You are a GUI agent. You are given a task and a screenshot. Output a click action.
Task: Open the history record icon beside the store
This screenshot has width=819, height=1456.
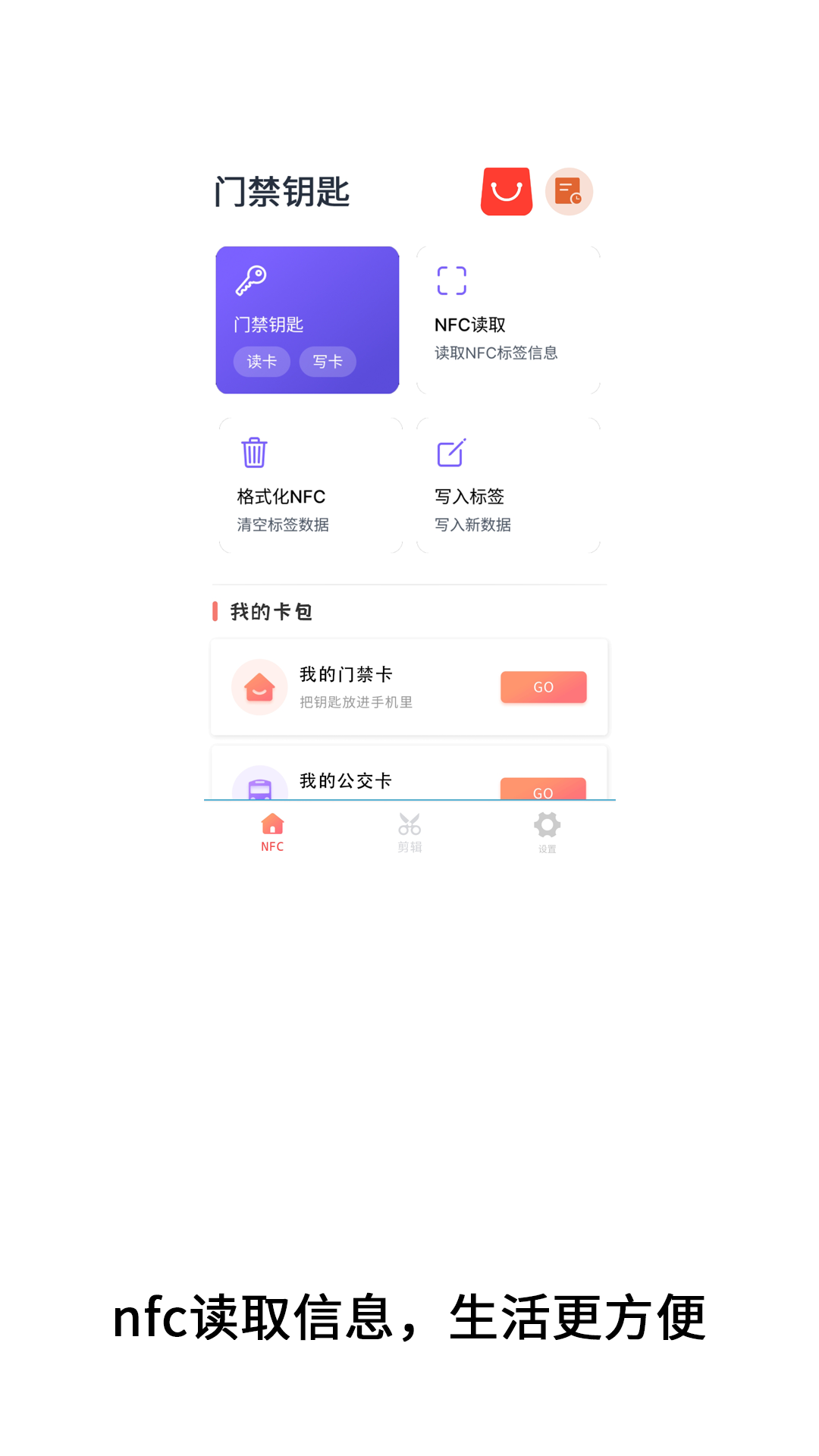(x=570, y=192)
